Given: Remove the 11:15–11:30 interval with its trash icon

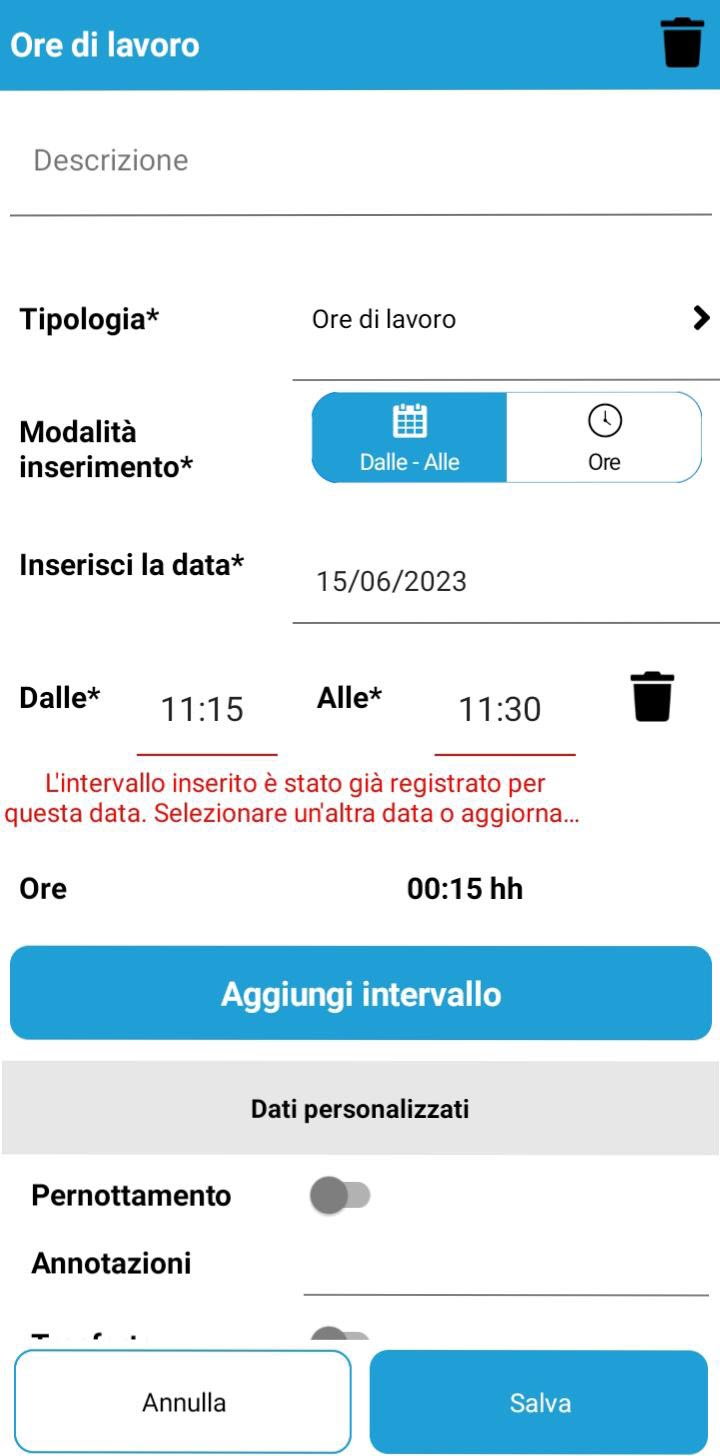Looking at the screenshot, I should tap(652, 697).
